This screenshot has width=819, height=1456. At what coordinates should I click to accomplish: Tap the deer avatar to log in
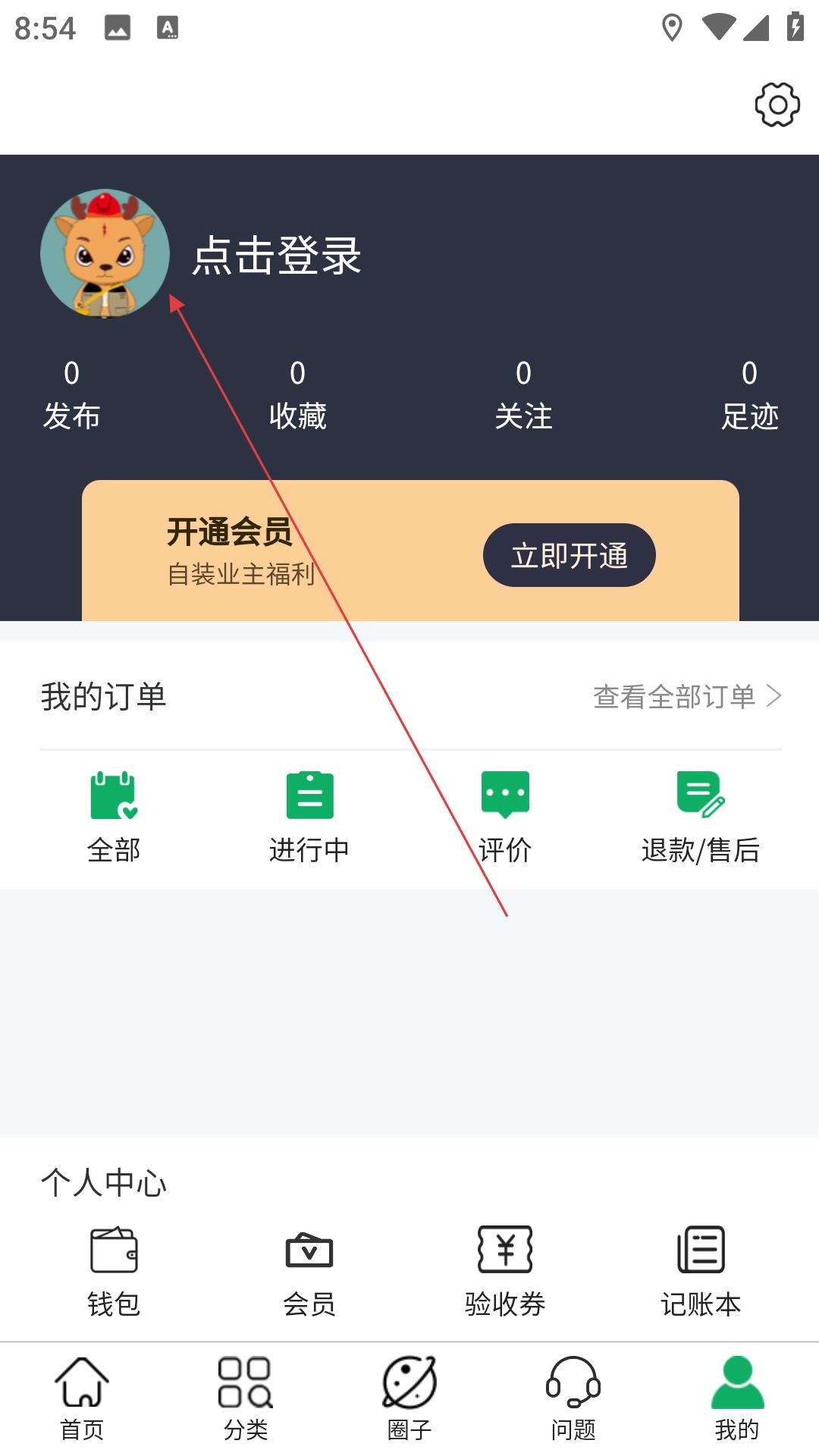click(x=105, y=253)
